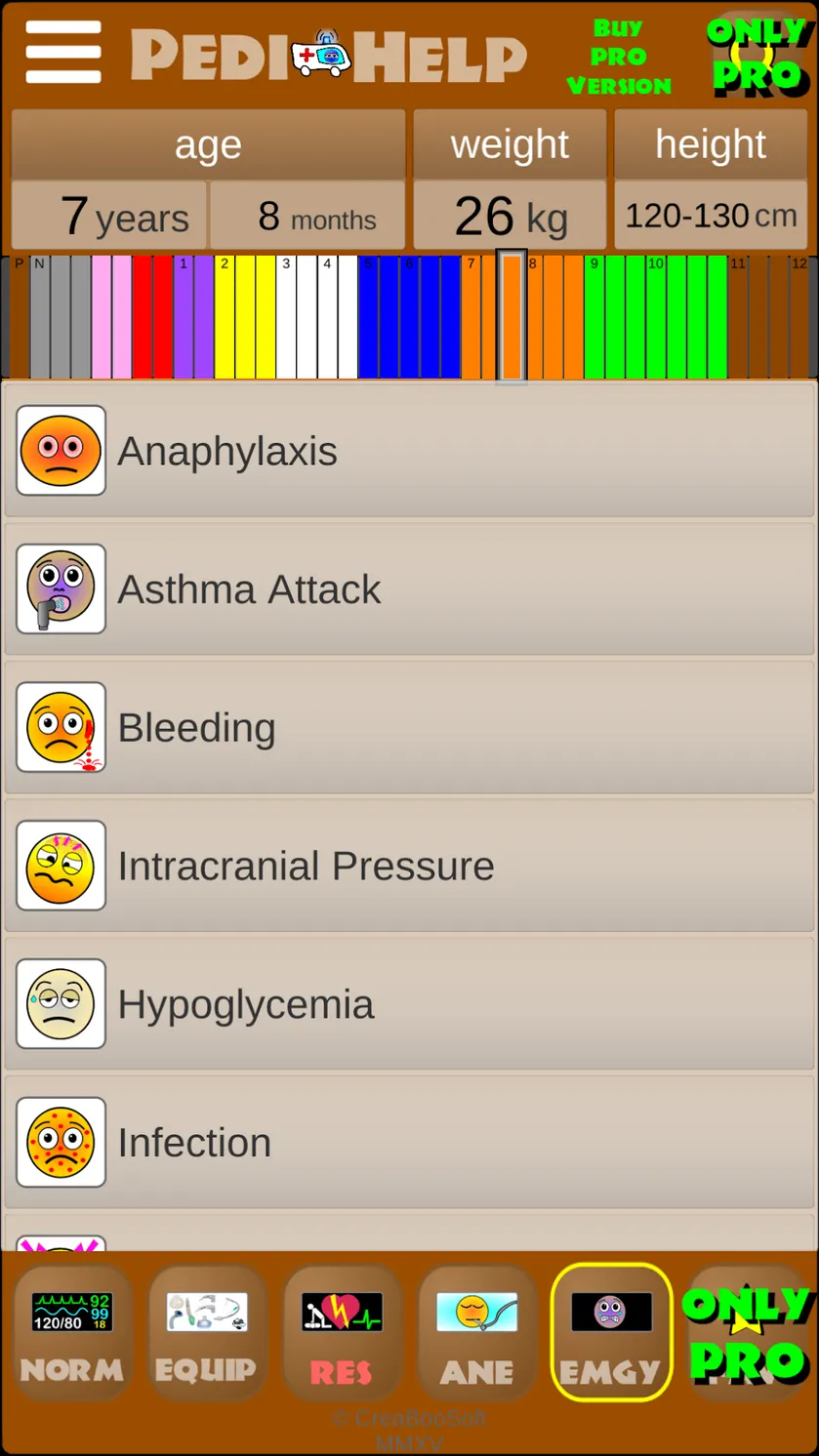The image size is (819, 1456).
Task: Open the Infection entry
Action: click(410, 1143)
